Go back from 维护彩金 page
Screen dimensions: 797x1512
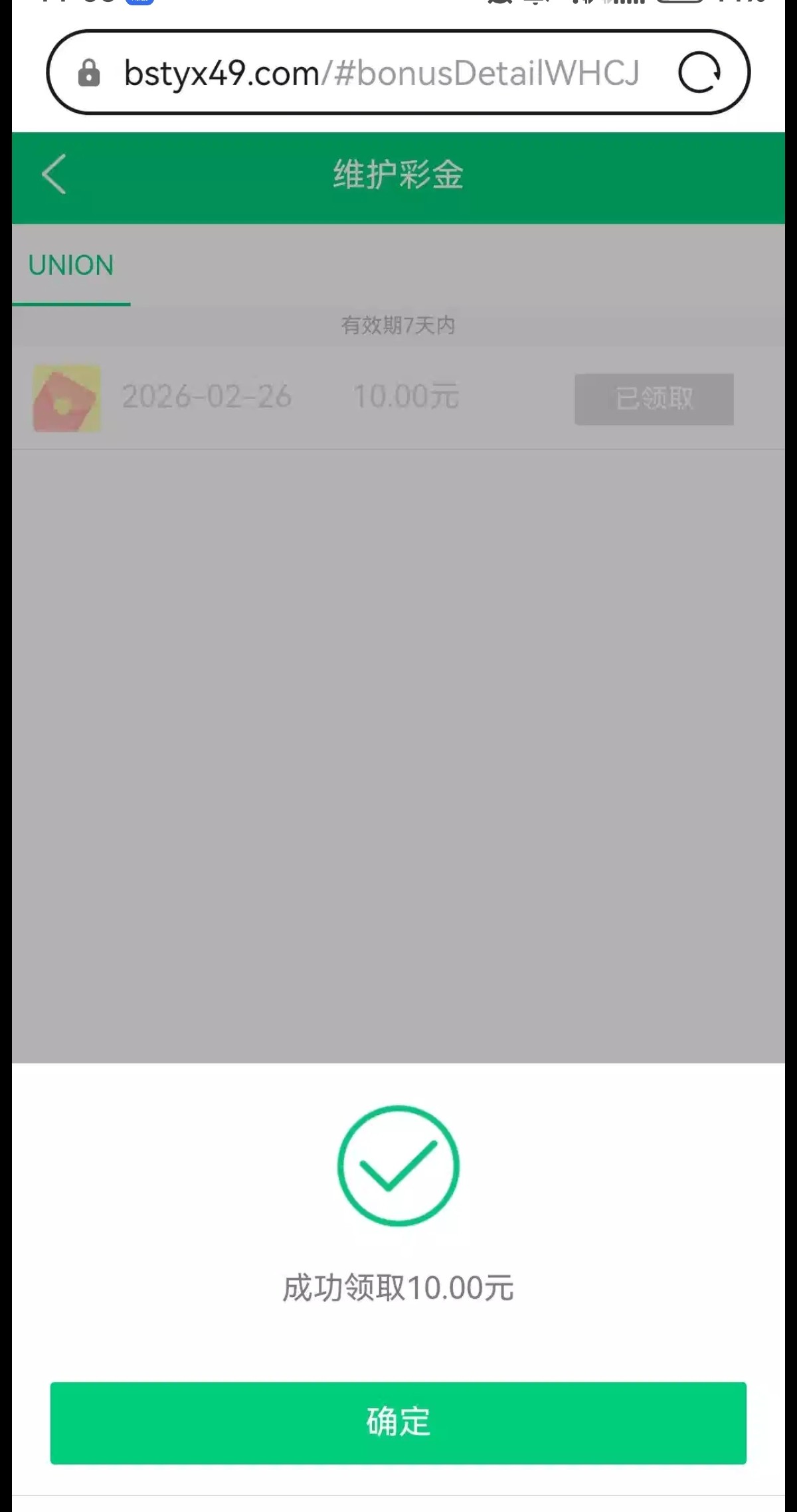pos(54,175)
